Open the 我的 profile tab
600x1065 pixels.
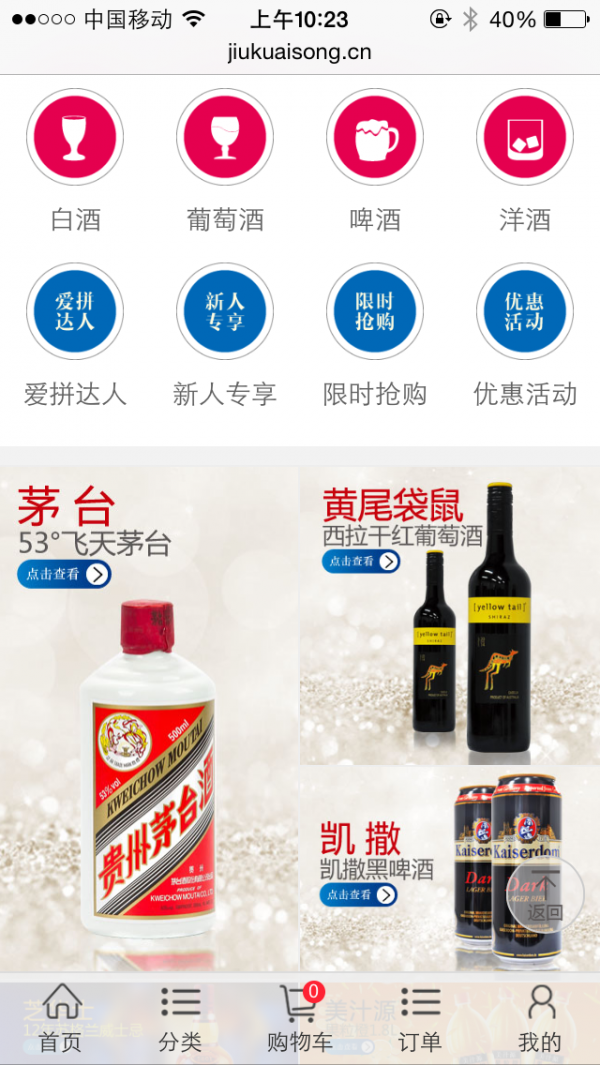[x=540, y=1018]
